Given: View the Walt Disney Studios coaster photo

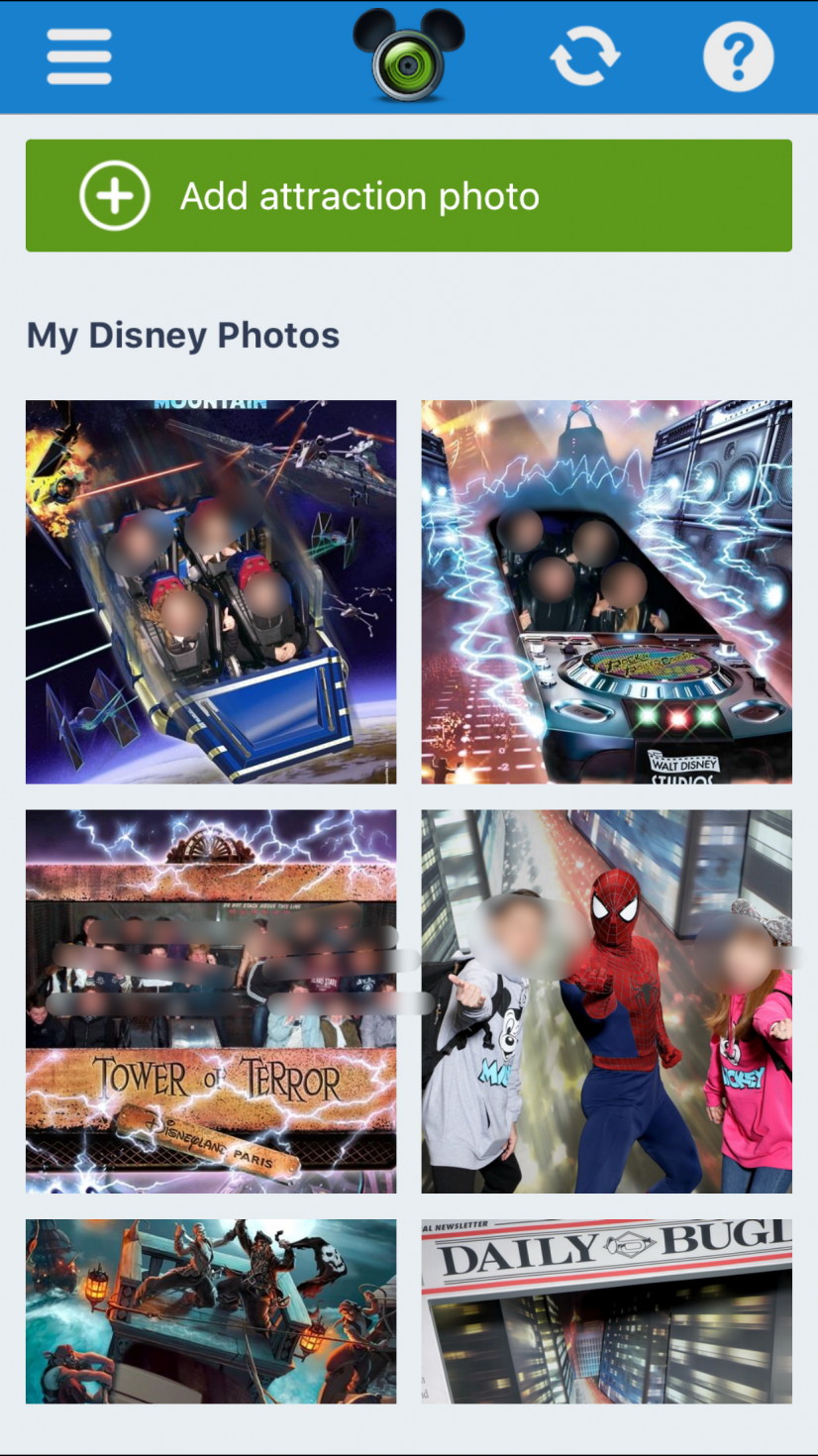Looking at the screenshot, I should [606, 591].
